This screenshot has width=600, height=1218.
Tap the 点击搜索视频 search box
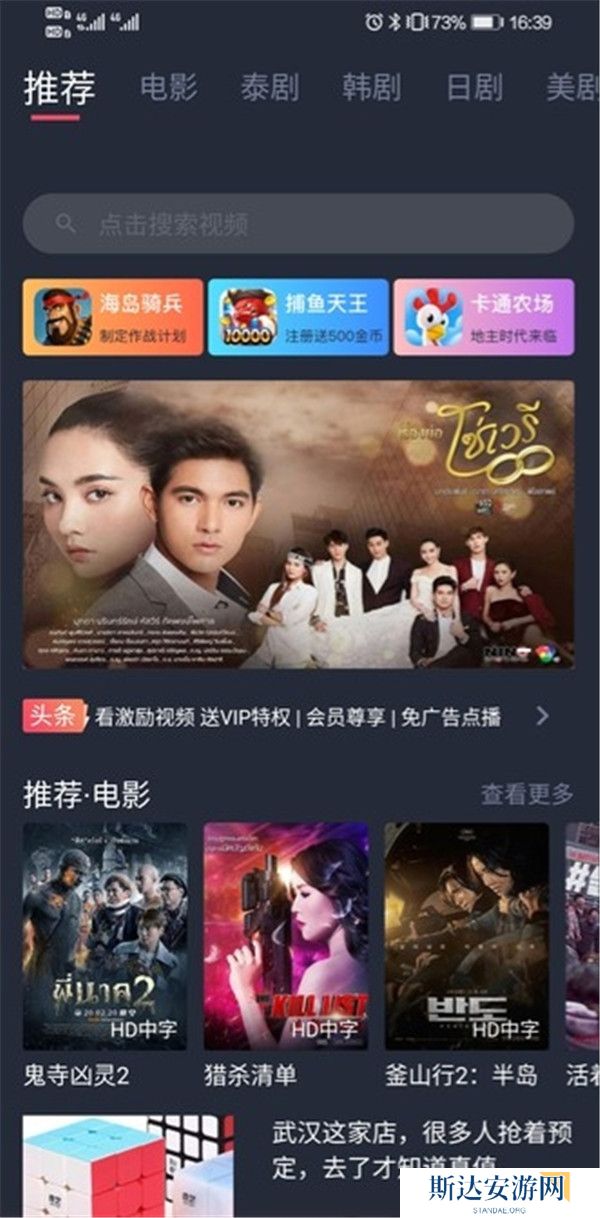[x=298, y=224]
